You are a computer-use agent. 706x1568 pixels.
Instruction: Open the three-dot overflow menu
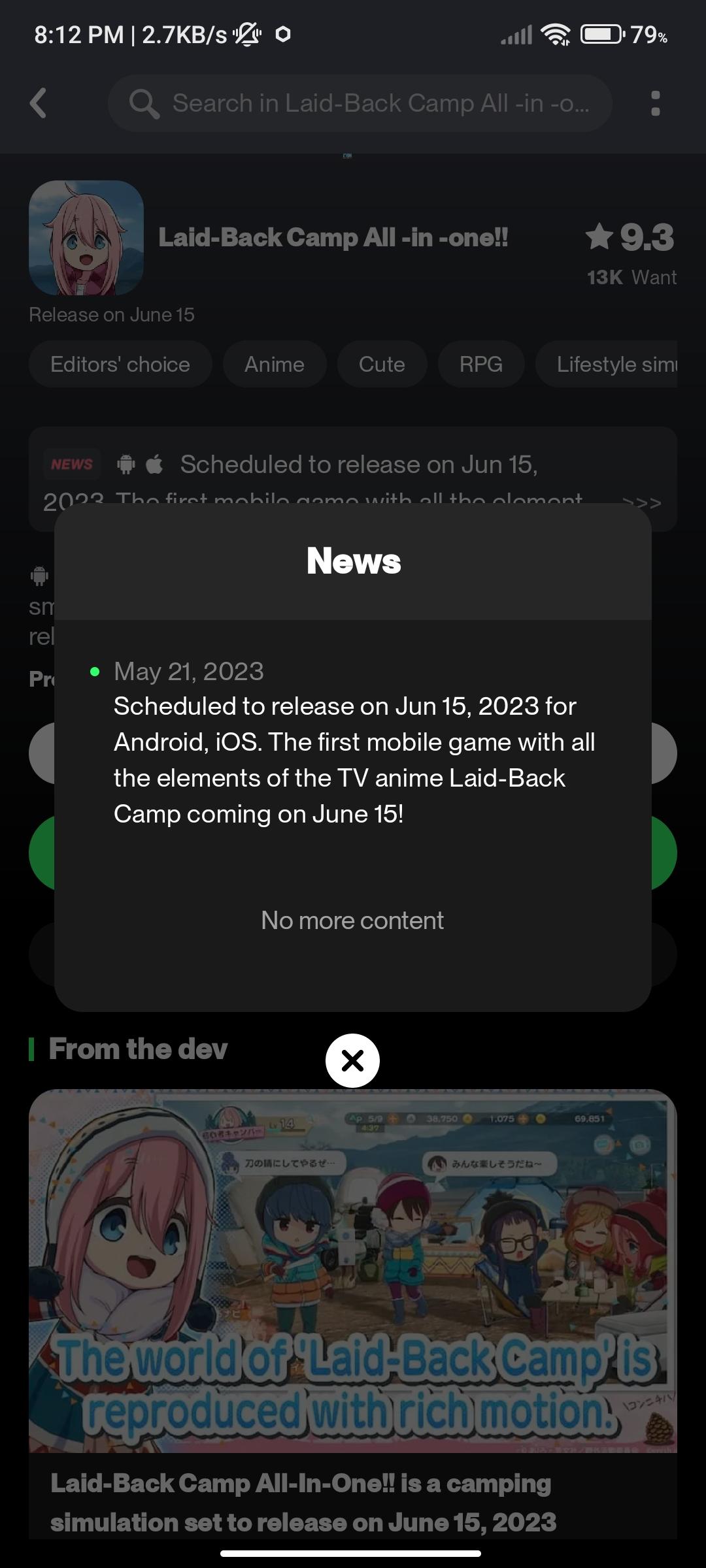655,103
